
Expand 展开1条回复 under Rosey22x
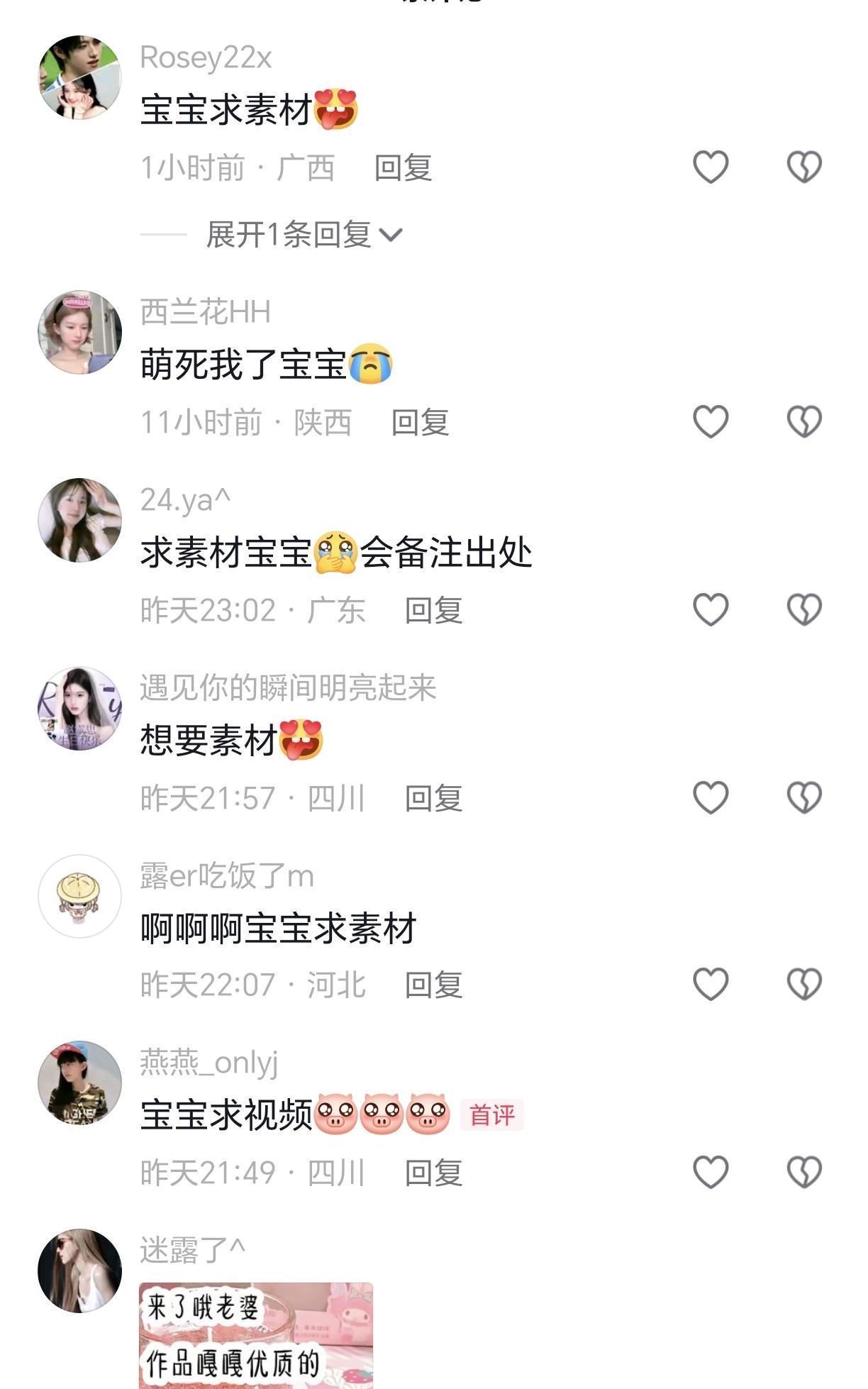(304, 234)
